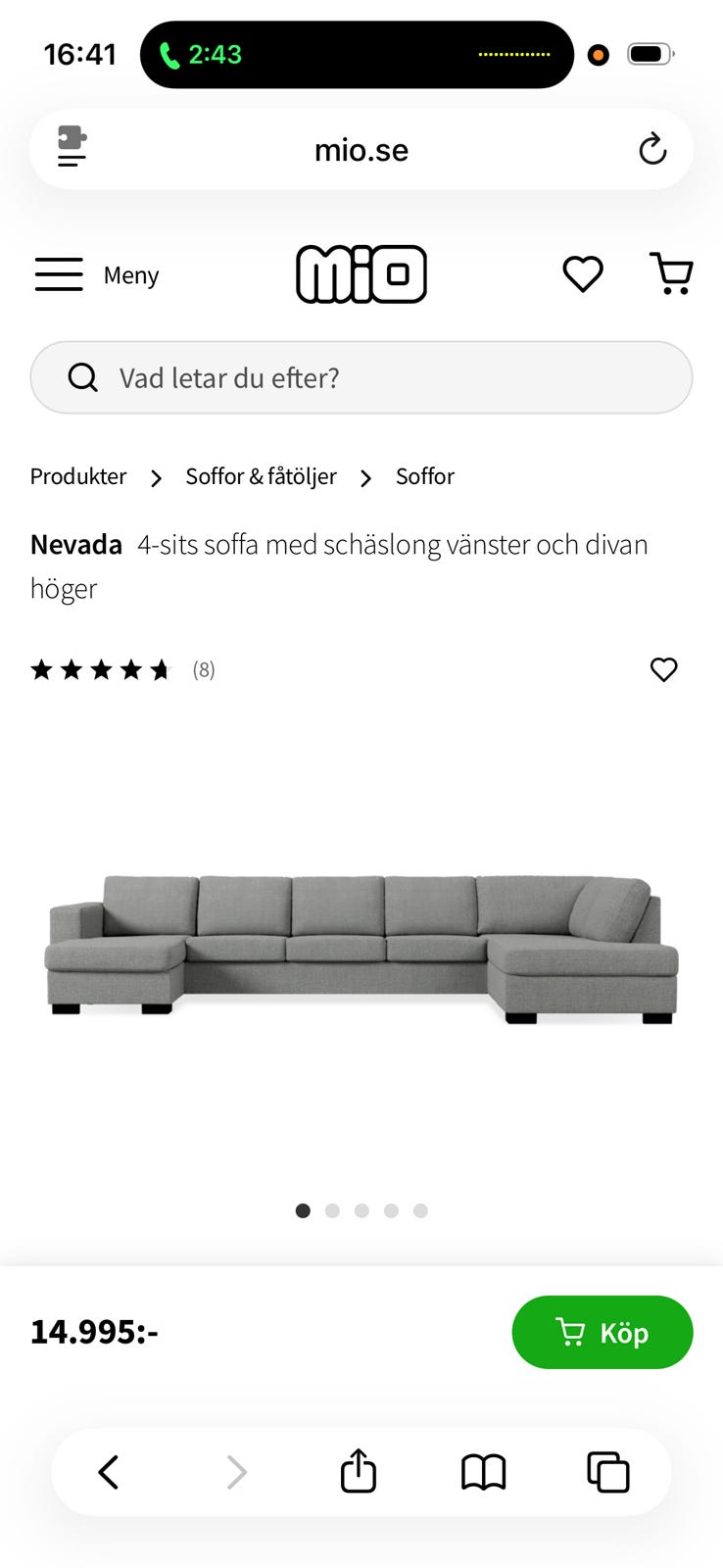Start a search with the magnifying glass icon
Screen dimensions: 723x1568
82,377
